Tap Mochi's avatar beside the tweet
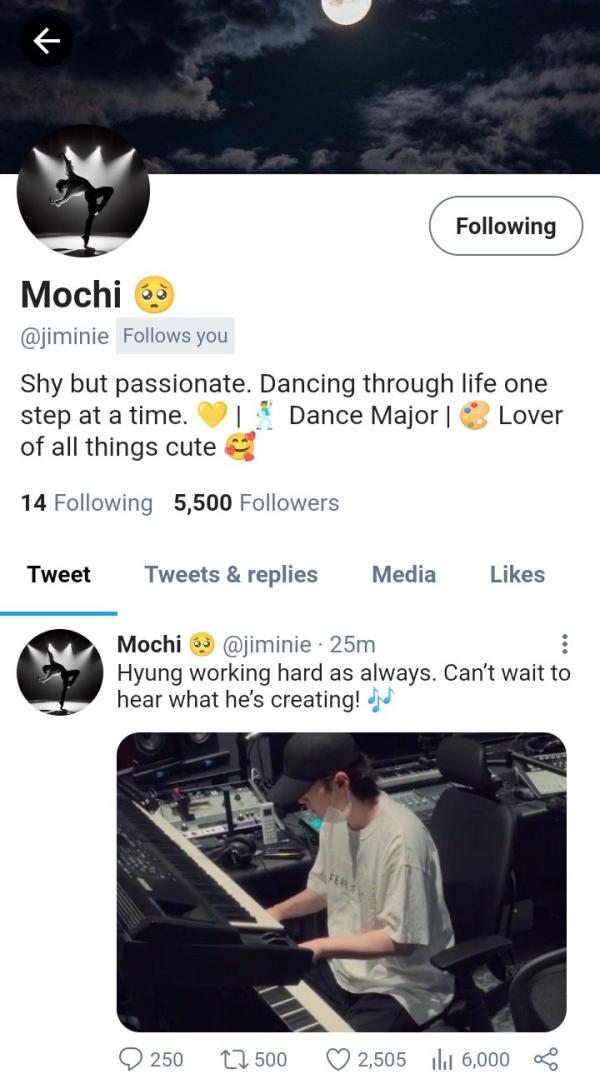Screen dimensions: 600x1084 (62, 674)
